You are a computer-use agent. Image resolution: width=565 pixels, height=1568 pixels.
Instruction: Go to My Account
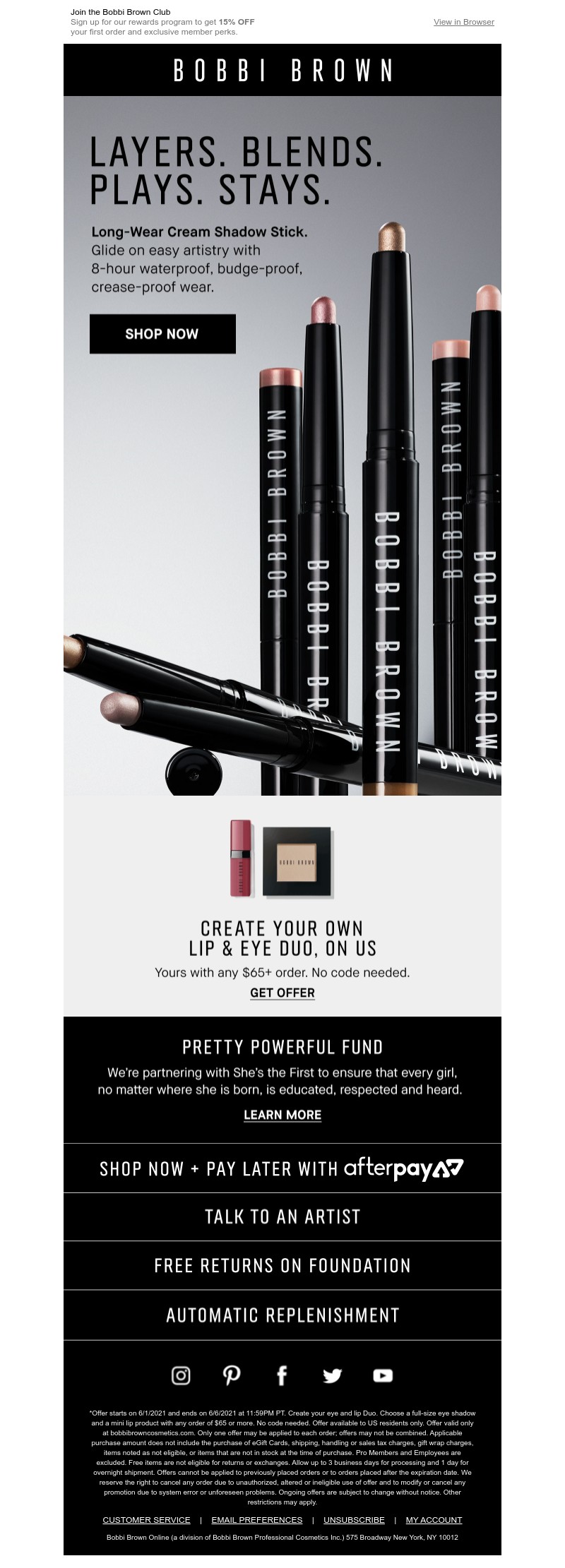[434, 1520]
